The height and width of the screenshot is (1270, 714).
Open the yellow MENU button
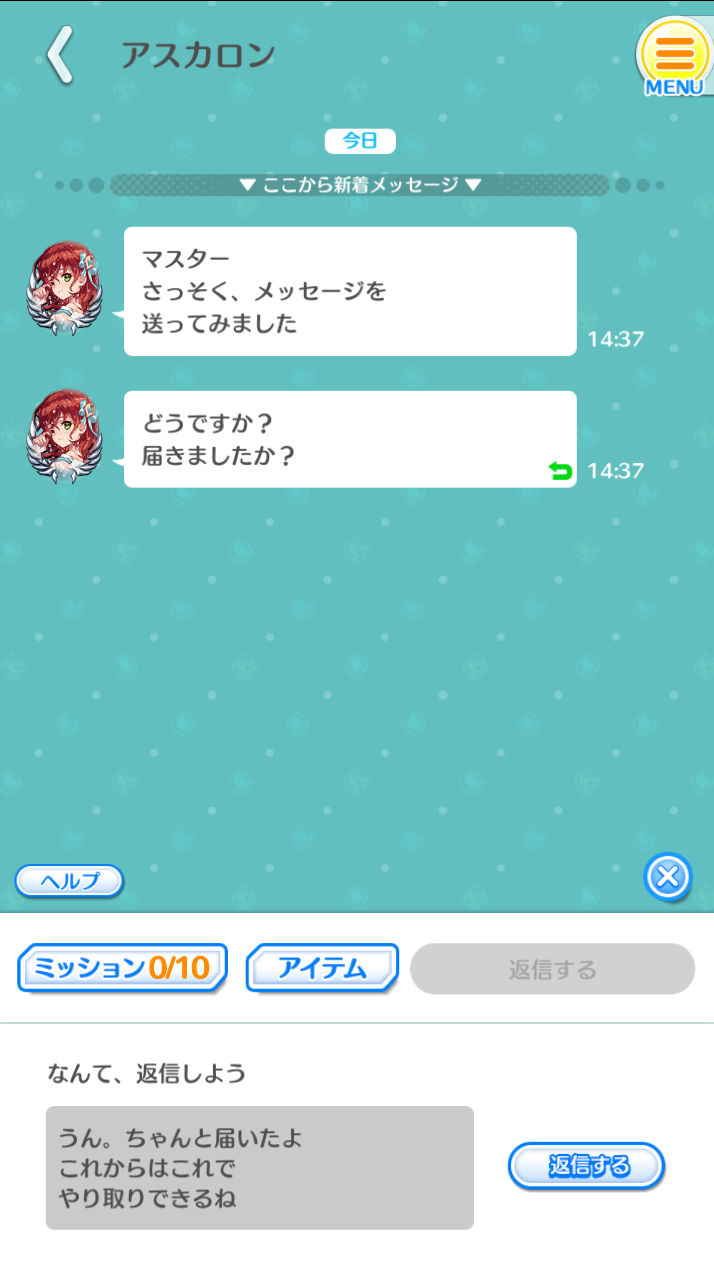tap(673, 56)
